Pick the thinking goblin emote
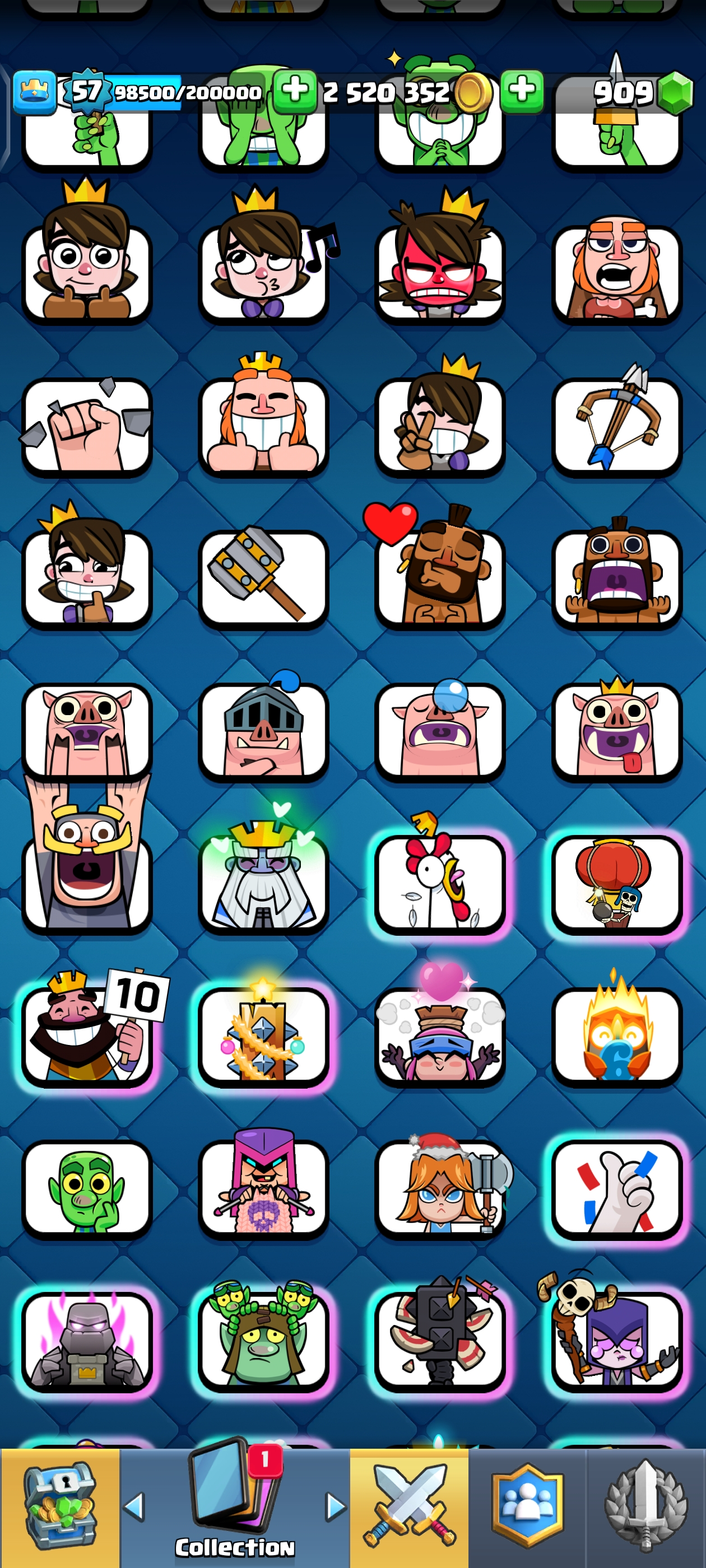Image resolution: width=706 pixels, height=1568 pixels. click(x=87, y=1188)
